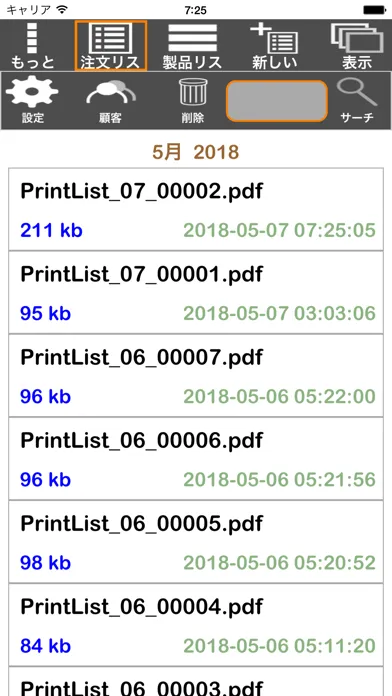Tap the サーチ magnifier button
Screen dimensions: 392x696
[357, 100]
